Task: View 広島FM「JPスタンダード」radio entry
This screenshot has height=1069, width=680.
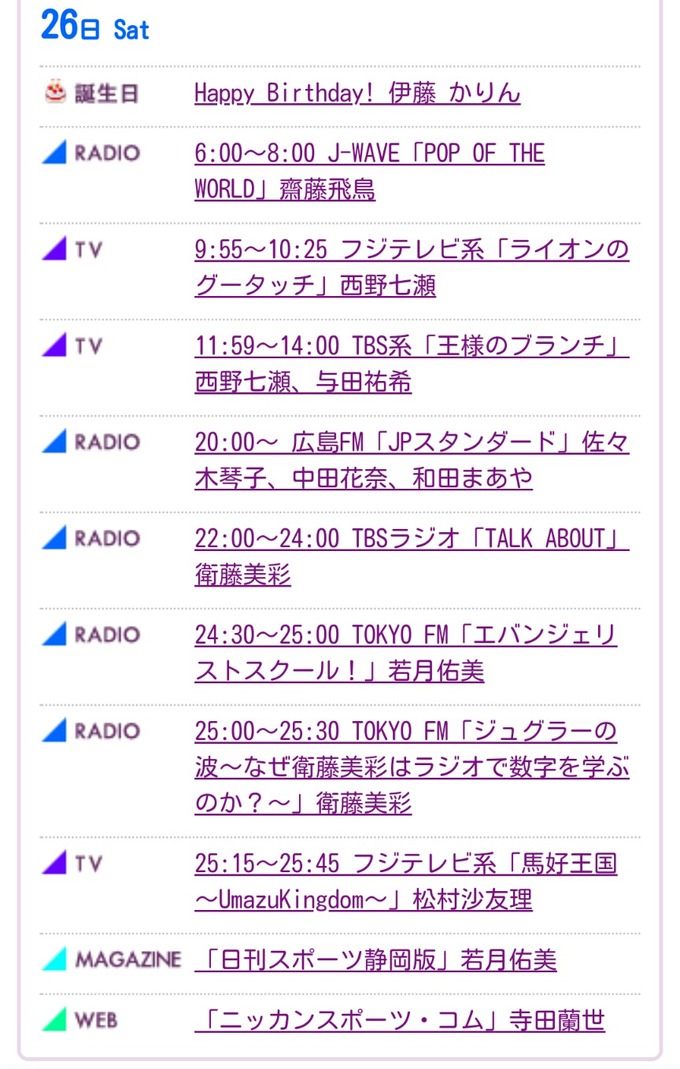Action: (x=411, y=442)
